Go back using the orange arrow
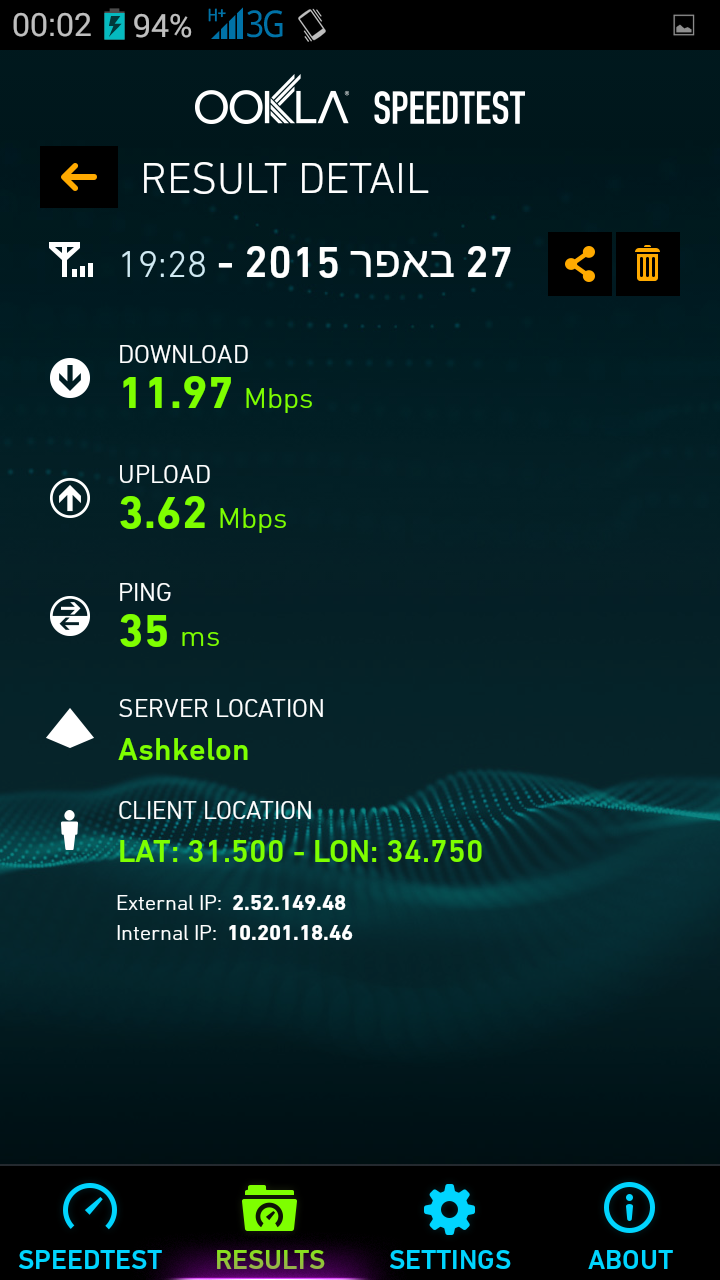This screenshot has height=1280, width=720. click(x=79, y=177)
